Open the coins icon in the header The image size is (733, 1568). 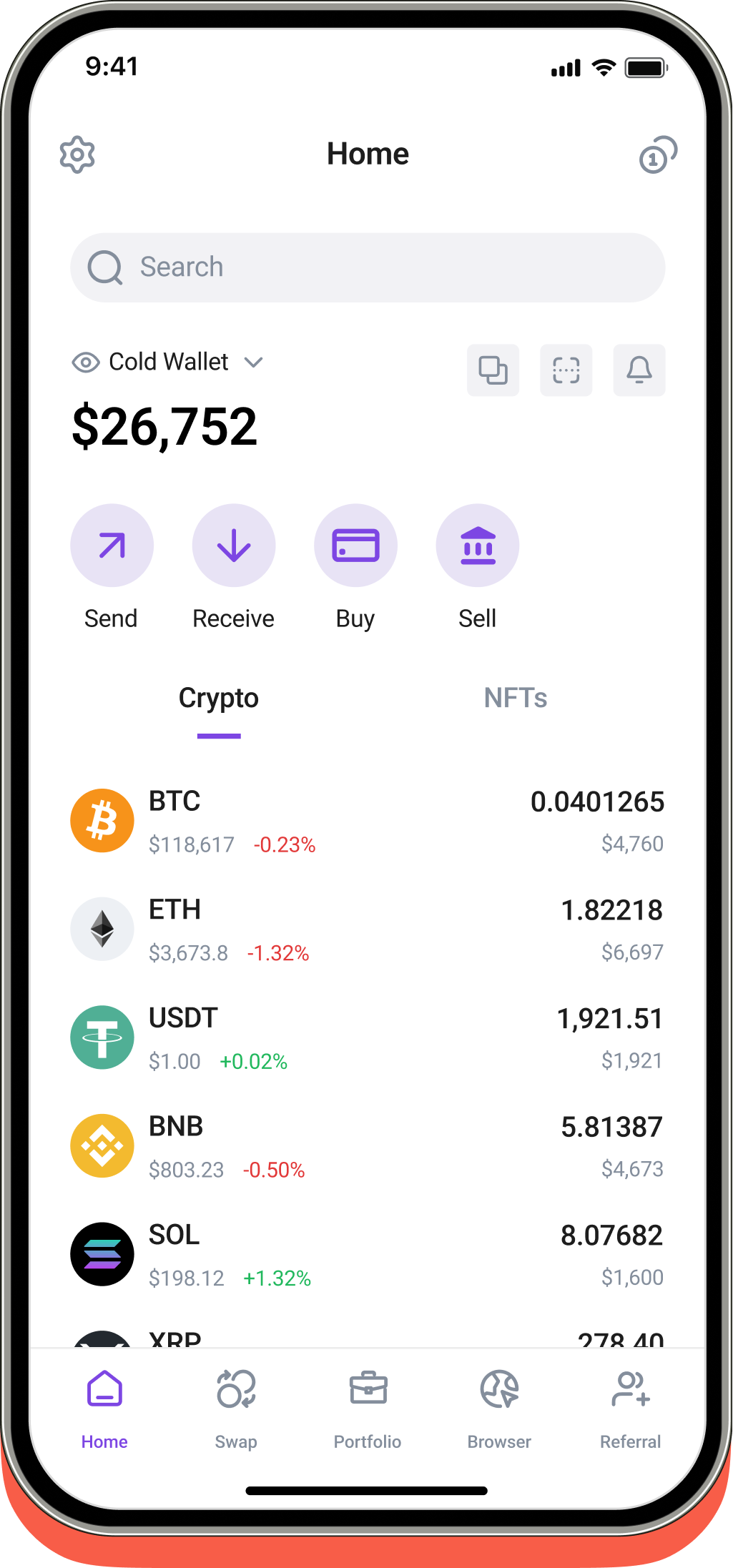click(657, 154)
